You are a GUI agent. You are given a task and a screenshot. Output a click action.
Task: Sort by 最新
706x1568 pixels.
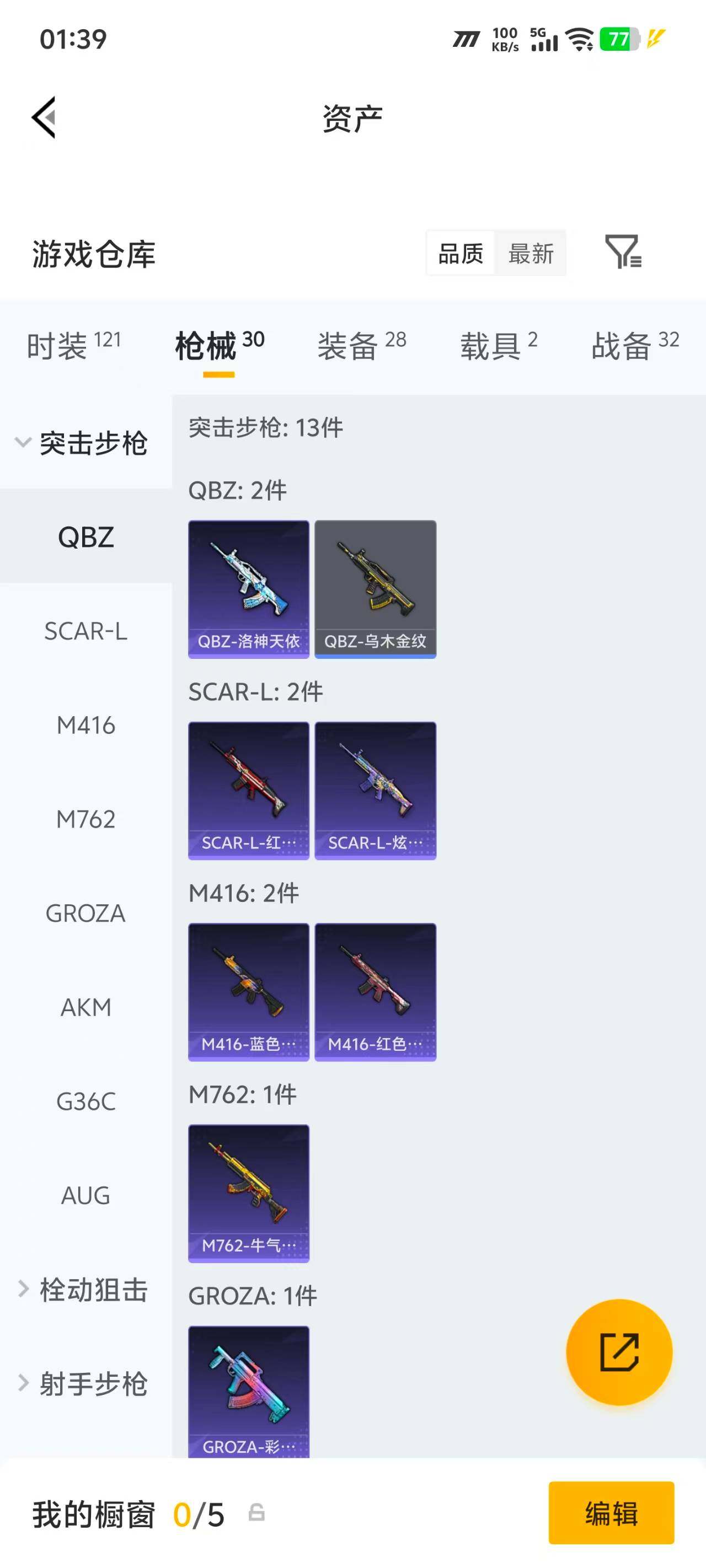[x=531, y=253]
